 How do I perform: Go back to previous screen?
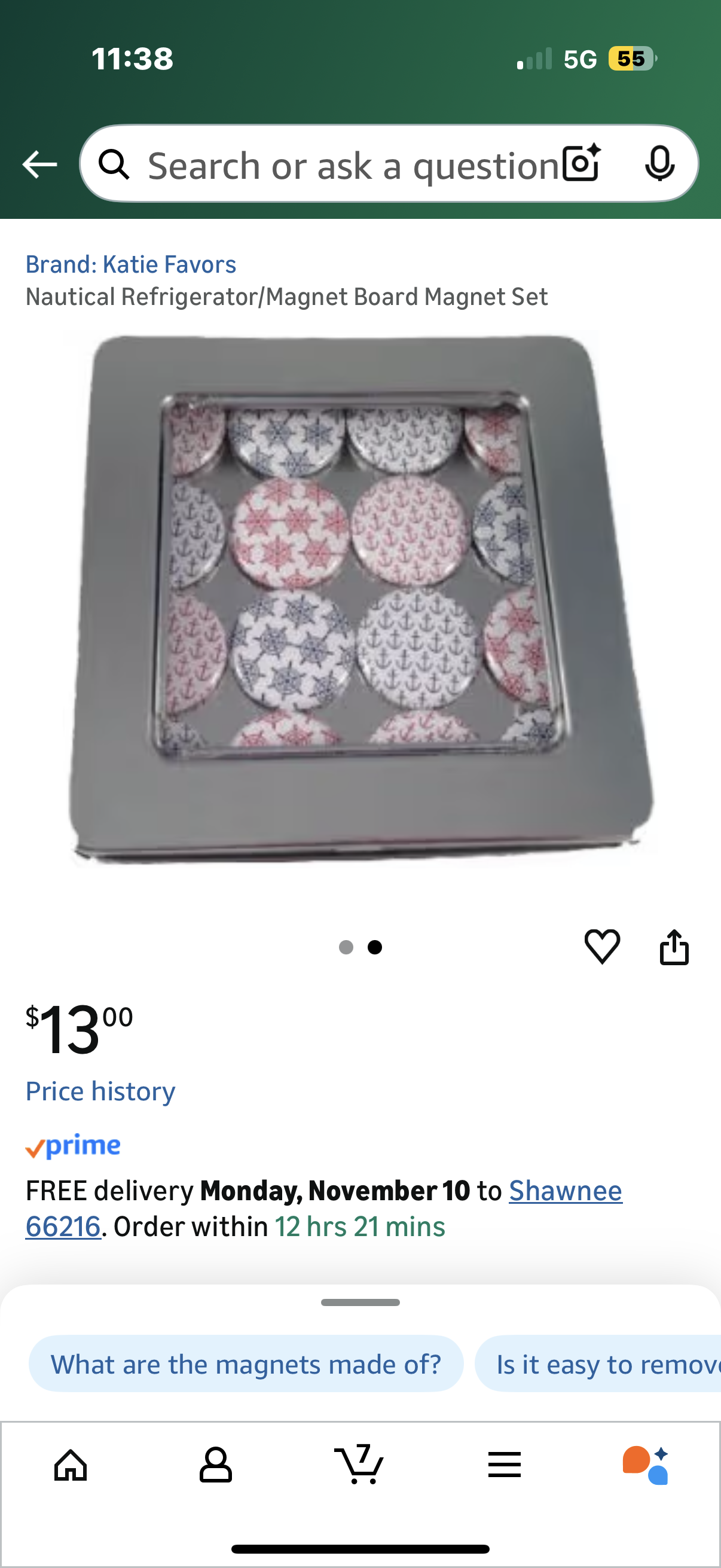pyautogui.click(x=39, y=163)
